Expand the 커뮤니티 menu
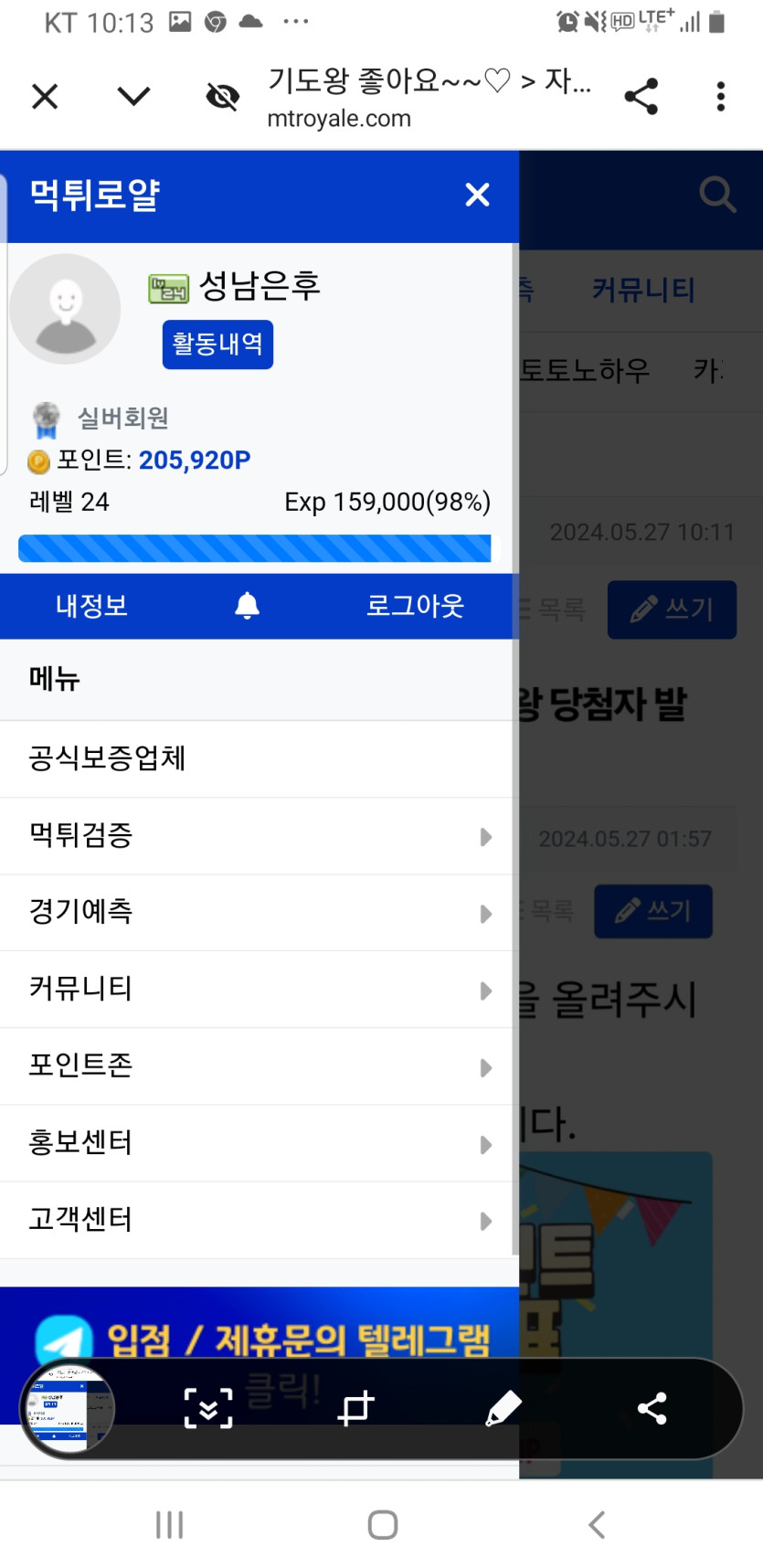Viewport: 763px width, 1568px height. (x=256, y=989)
